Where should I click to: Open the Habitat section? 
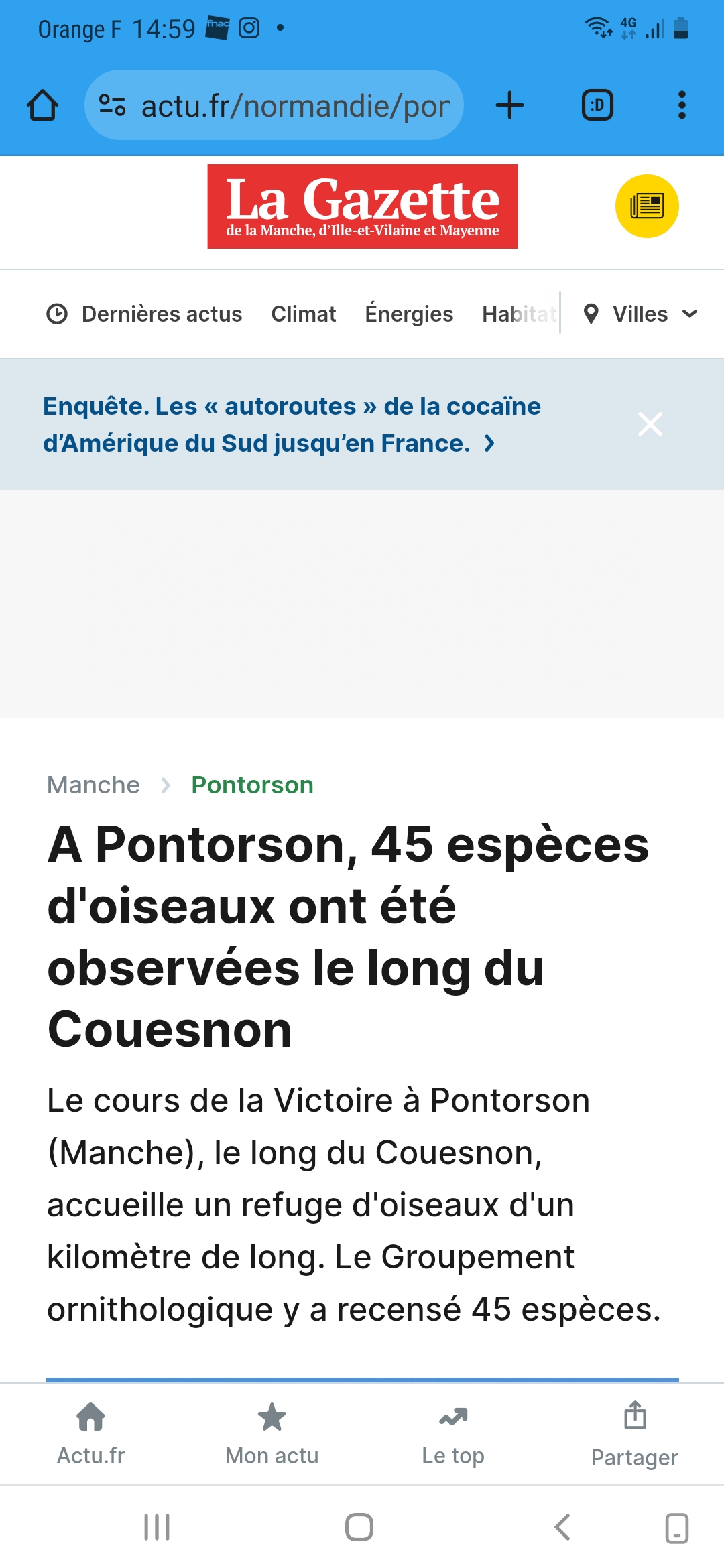[x=518, y=314]
